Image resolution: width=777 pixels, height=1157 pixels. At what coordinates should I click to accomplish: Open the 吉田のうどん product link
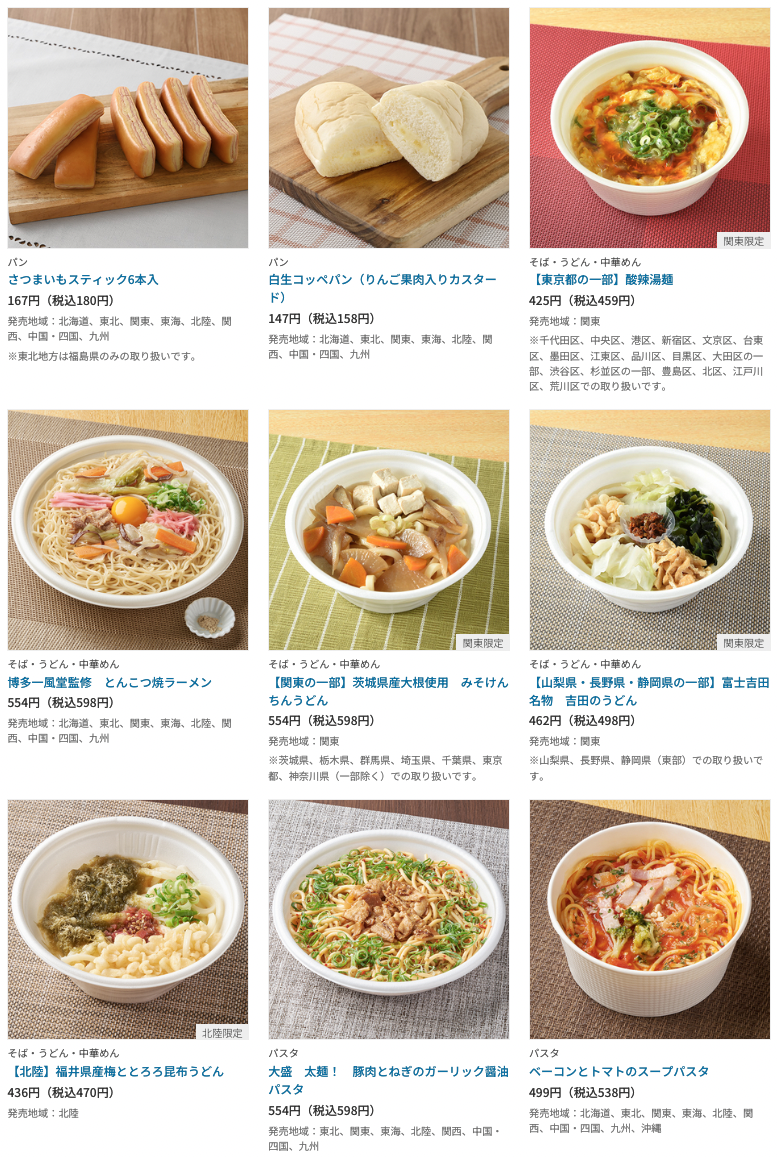pyautogui.click(x=648, y=682)
